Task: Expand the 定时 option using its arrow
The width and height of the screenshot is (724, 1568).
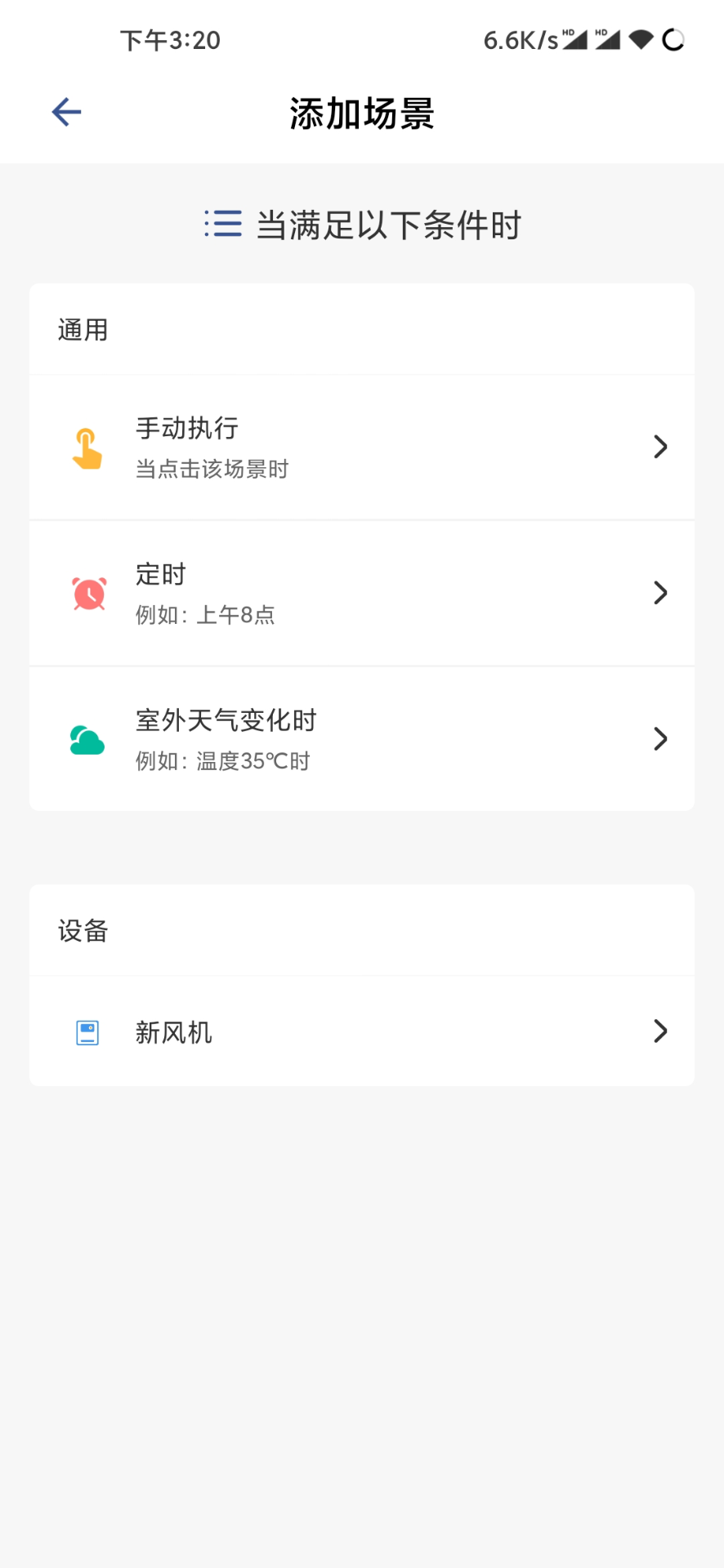Action: click(660, 593)
